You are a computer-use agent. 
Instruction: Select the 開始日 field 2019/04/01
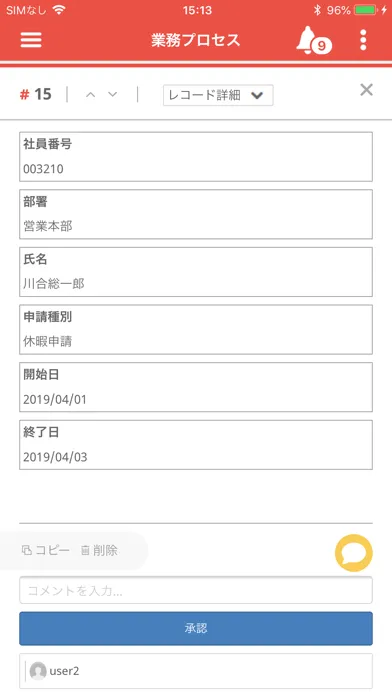click(x=196, y=387)
